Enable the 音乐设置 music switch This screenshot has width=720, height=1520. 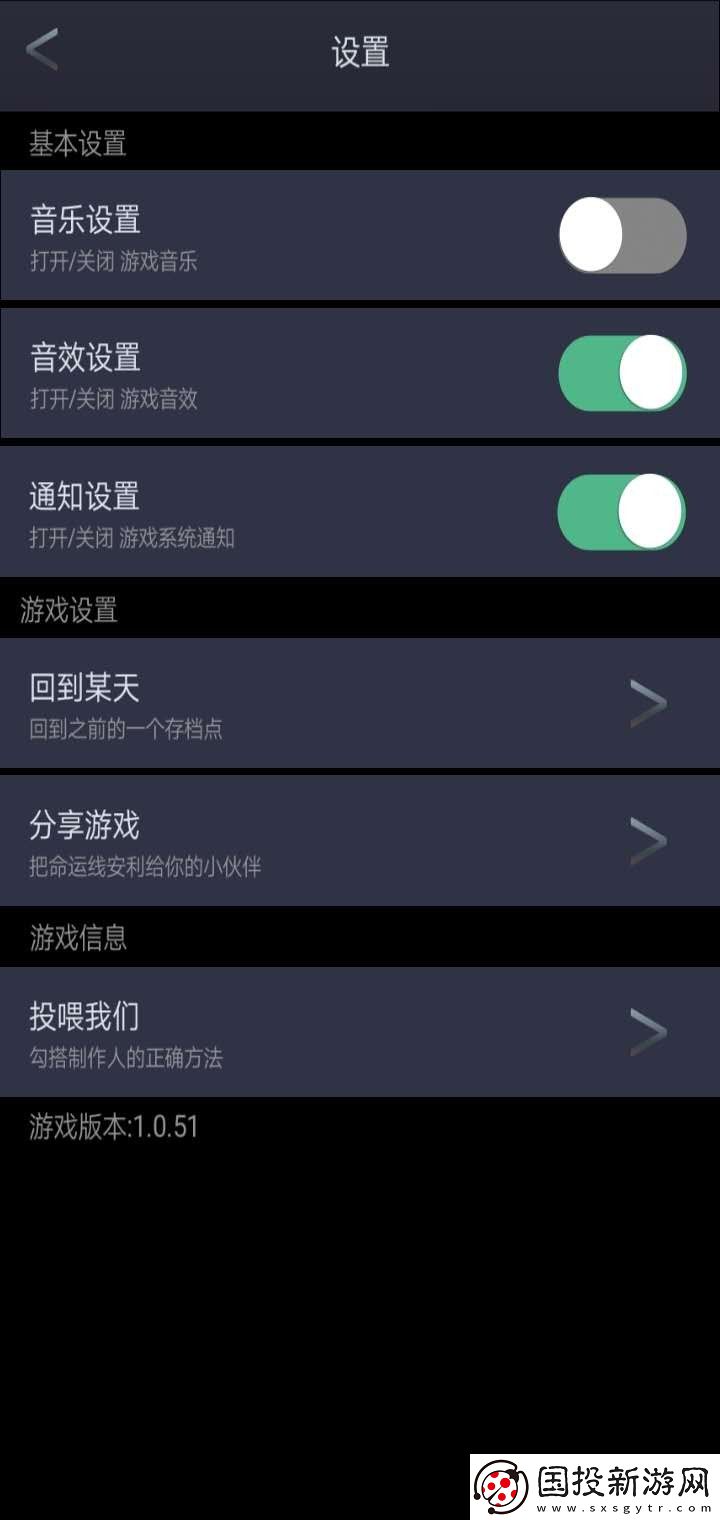[x=621, y=233]
